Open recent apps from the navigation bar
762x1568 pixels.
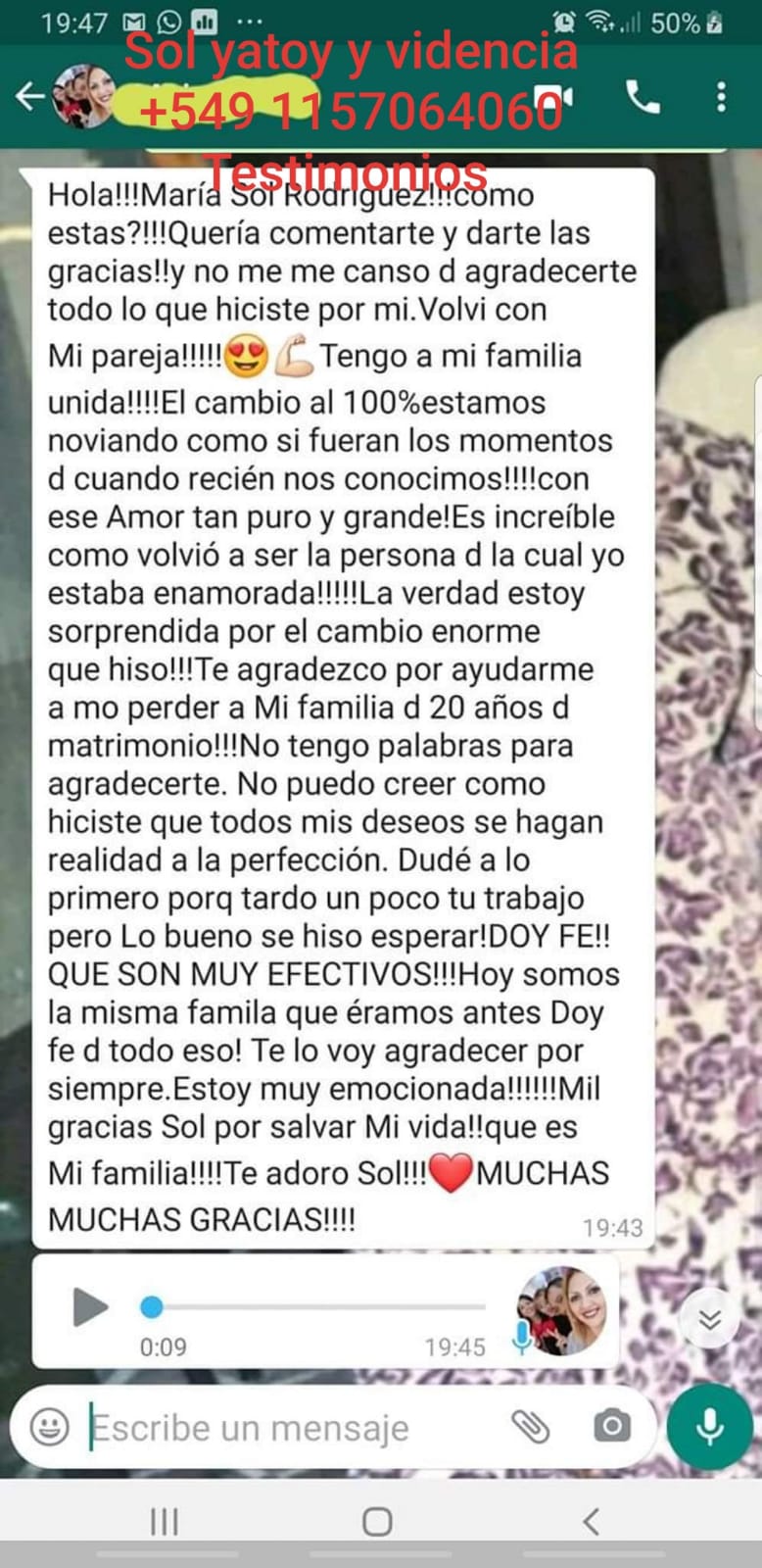pyautogui.click(x=164, y=1522)
